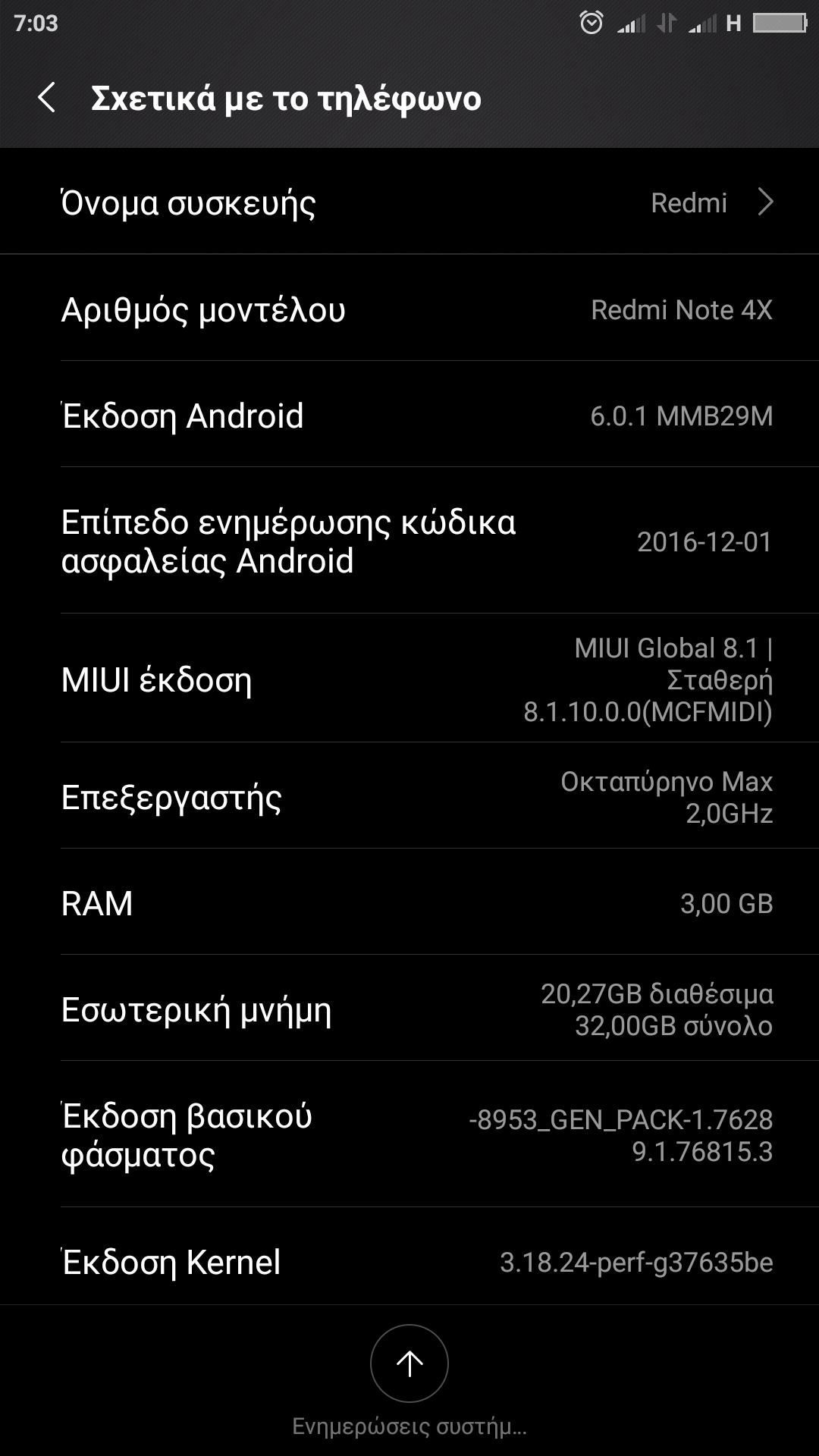Open the Εσωτερική μνήμη row
Screen dimensions: 819x1456
409,1009
